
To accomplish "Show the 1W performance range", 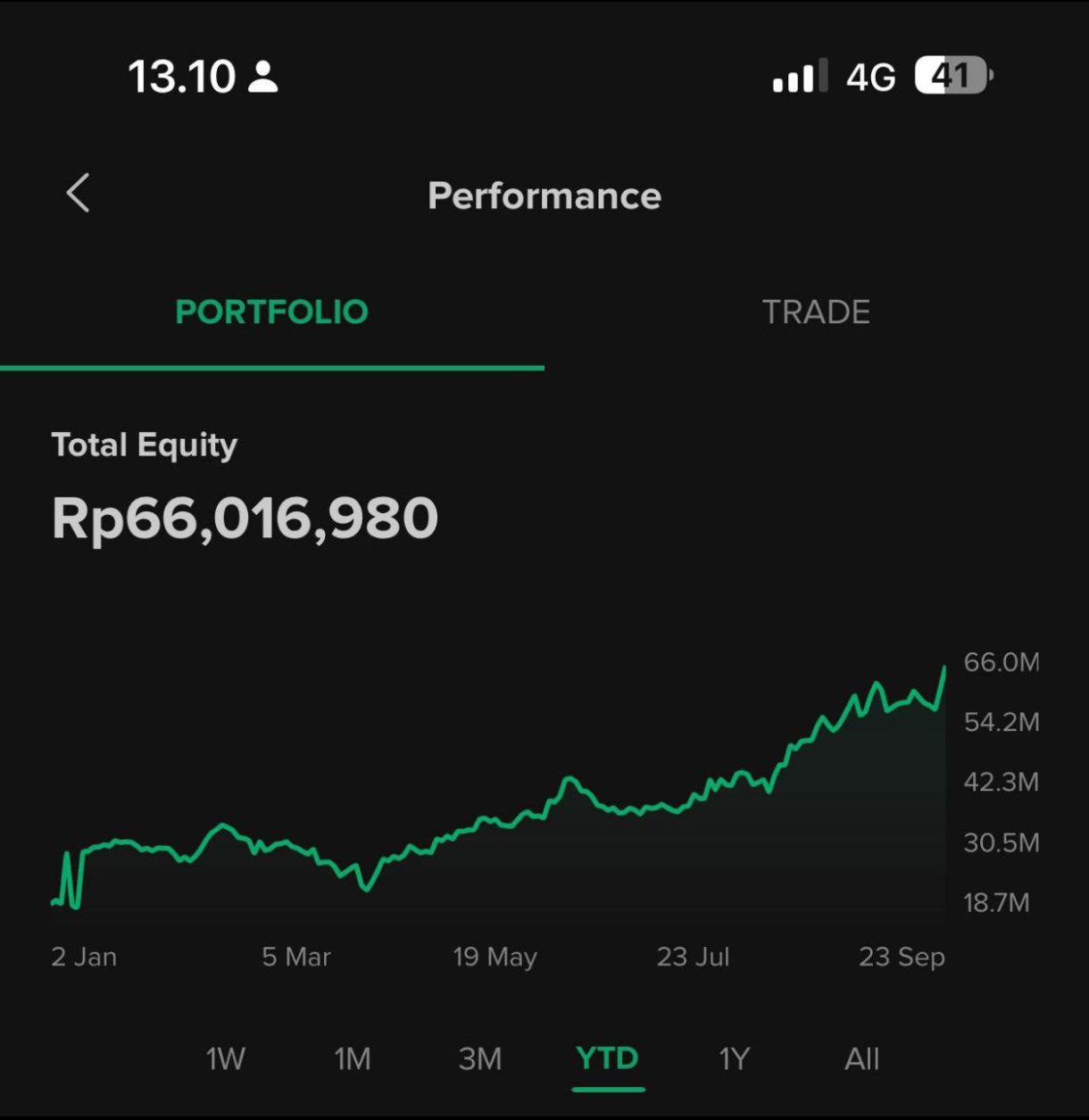I will (225, 1059).
